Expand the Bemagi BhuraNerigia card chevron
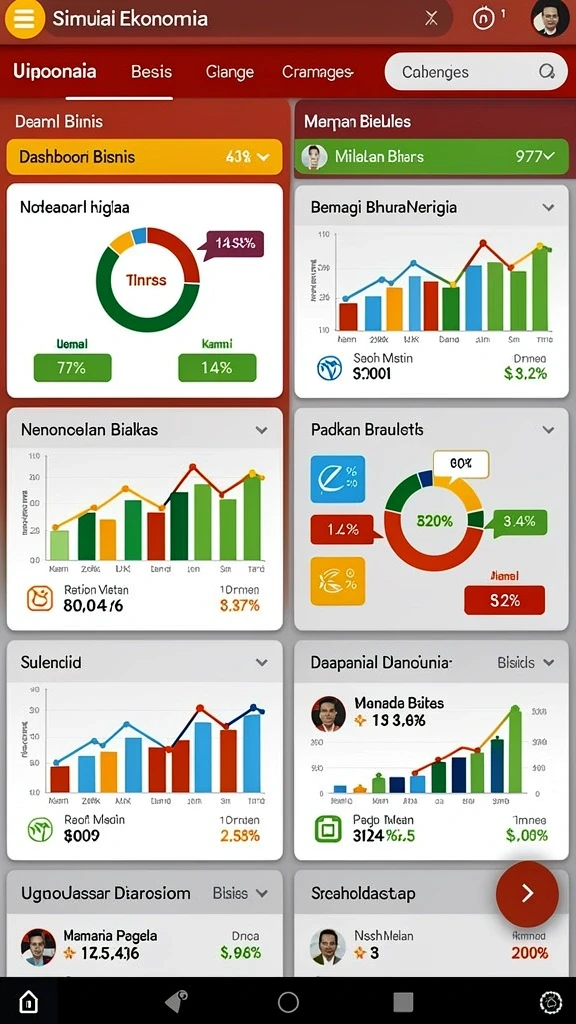 point(548,208)
